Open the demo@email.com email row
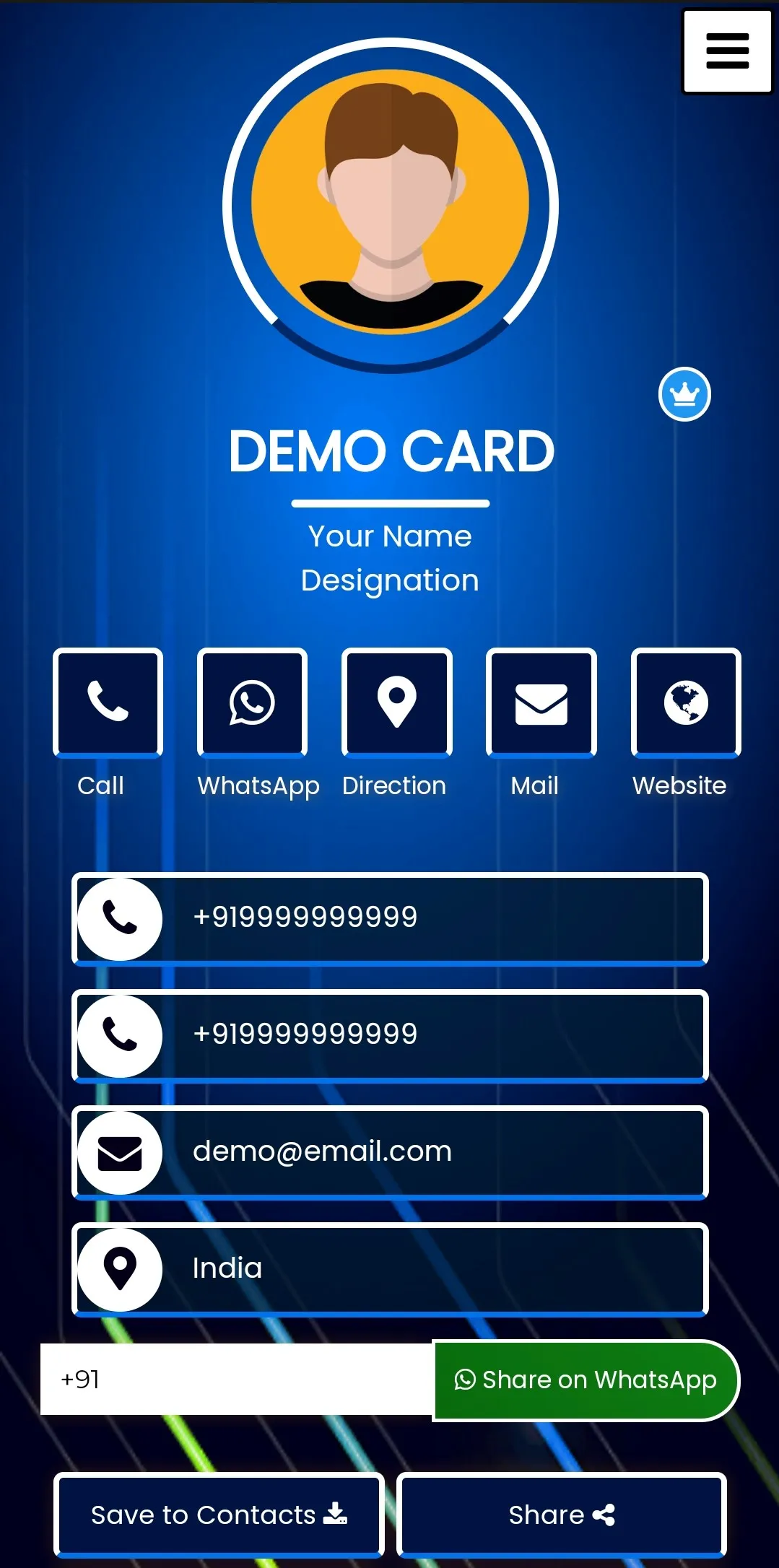Screen dimensions: 779x1568 (390, 1152)
